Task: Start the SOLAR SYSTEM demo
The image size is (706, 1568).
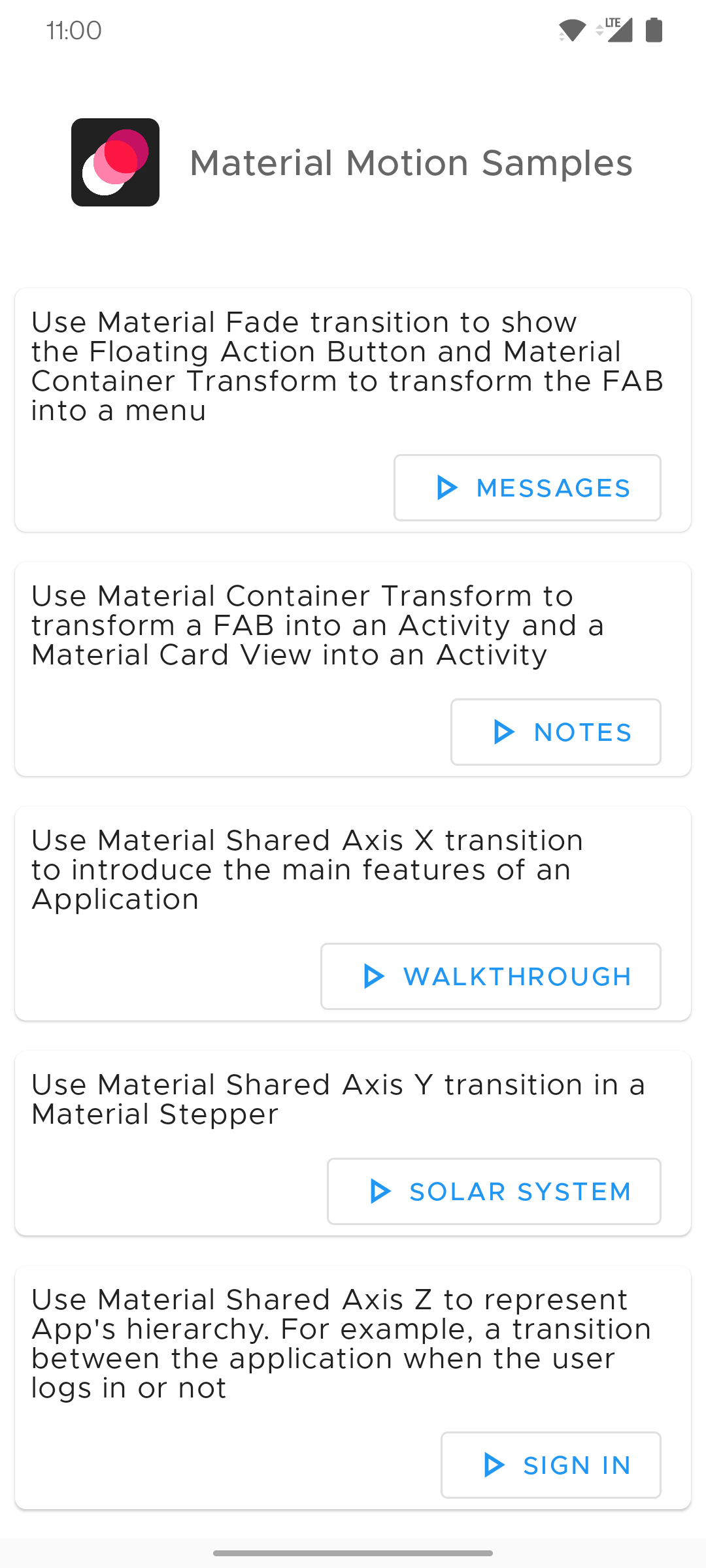Action: tap(494, 1191)
